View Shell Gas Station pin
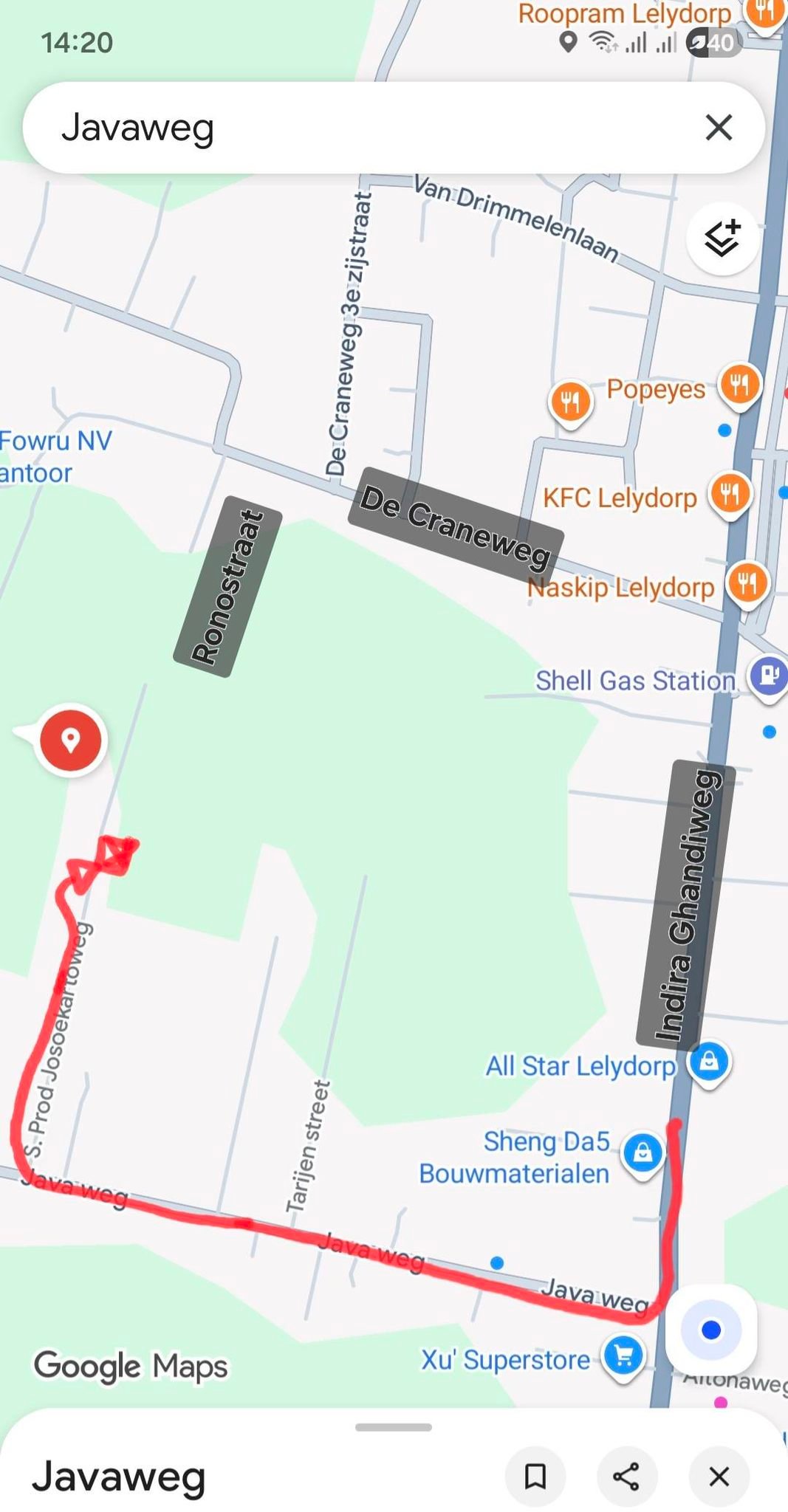This screenshot has height=1512, width=788. [x=768, y=674]
